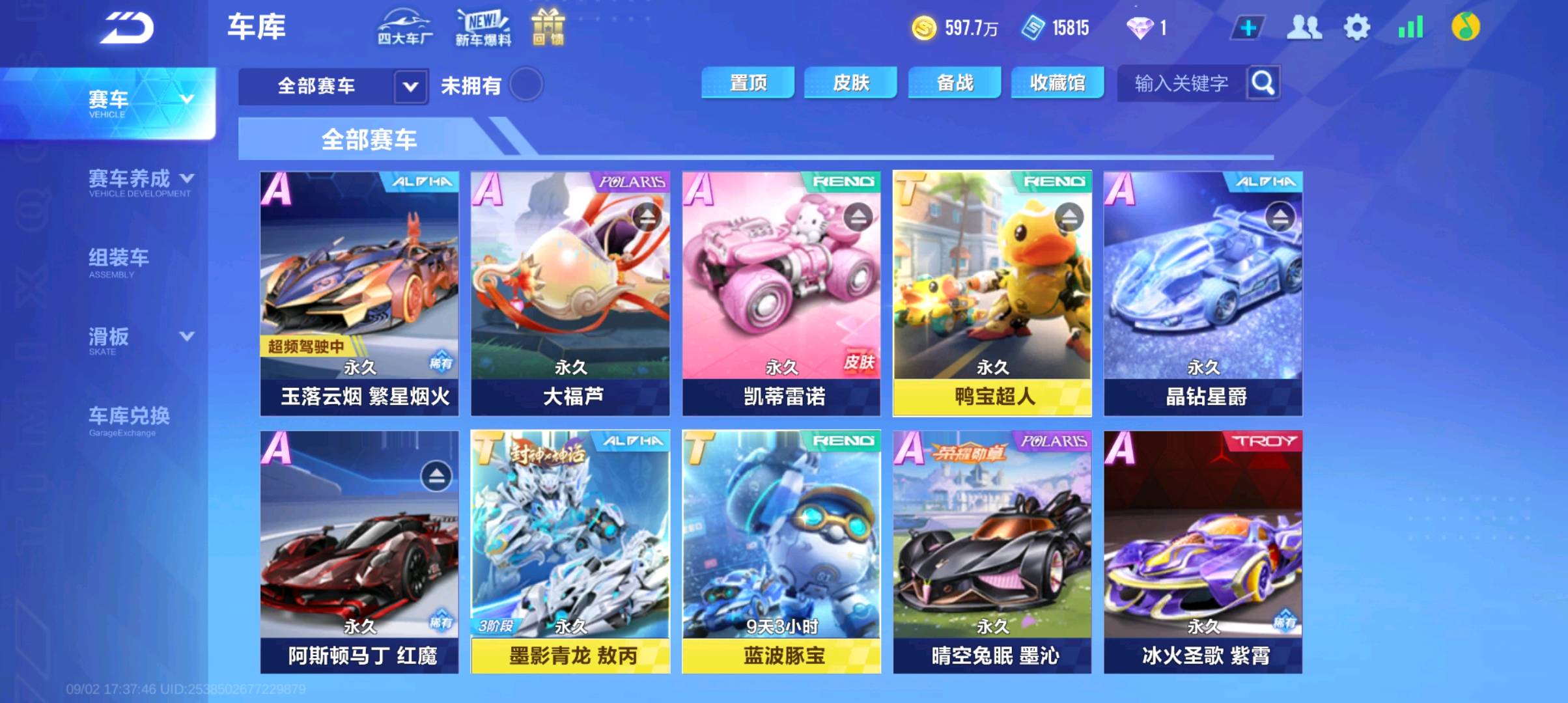Toggle the 未拥有 filter
This screenshot has height=703, width=1568.
[525, 85]
